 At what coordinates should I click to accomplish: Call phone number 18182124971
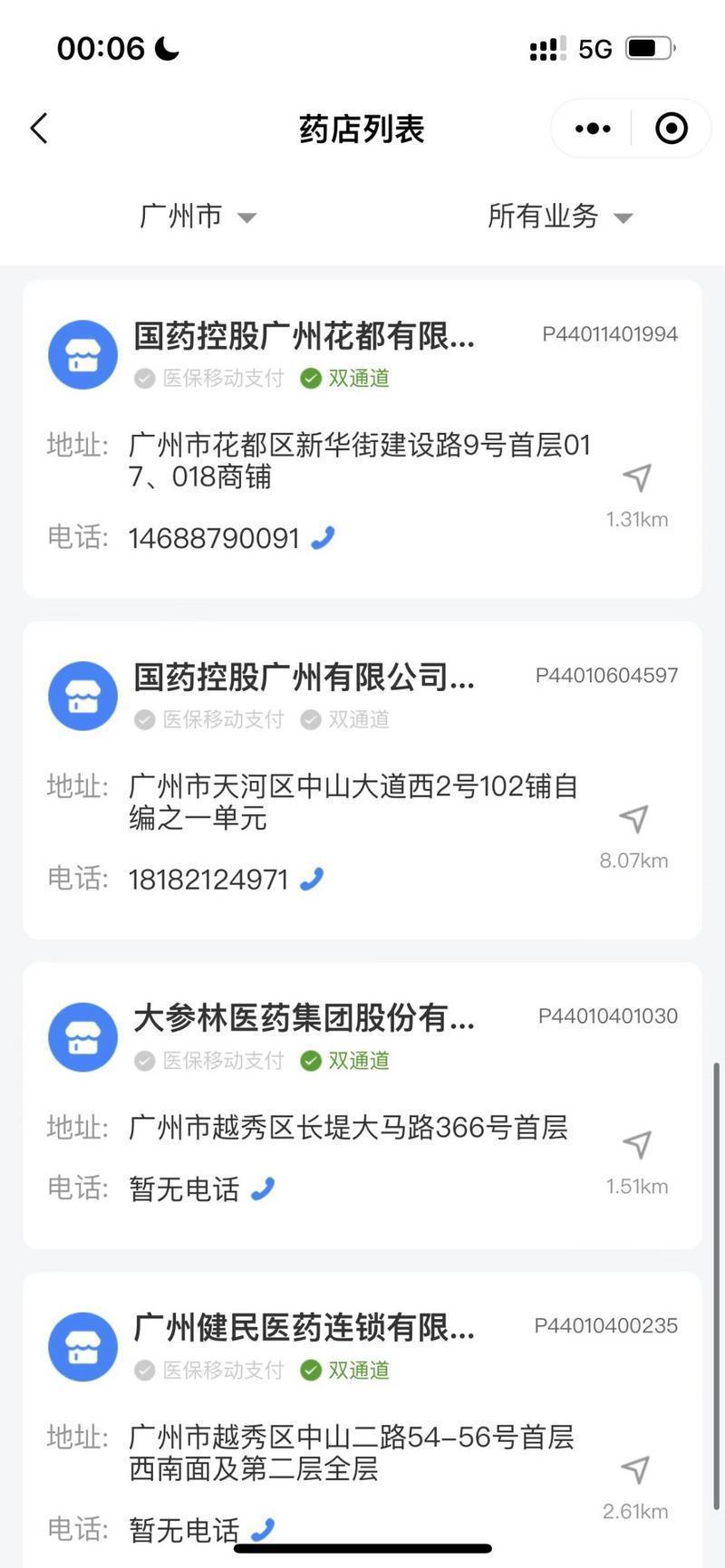coord(312,879)
